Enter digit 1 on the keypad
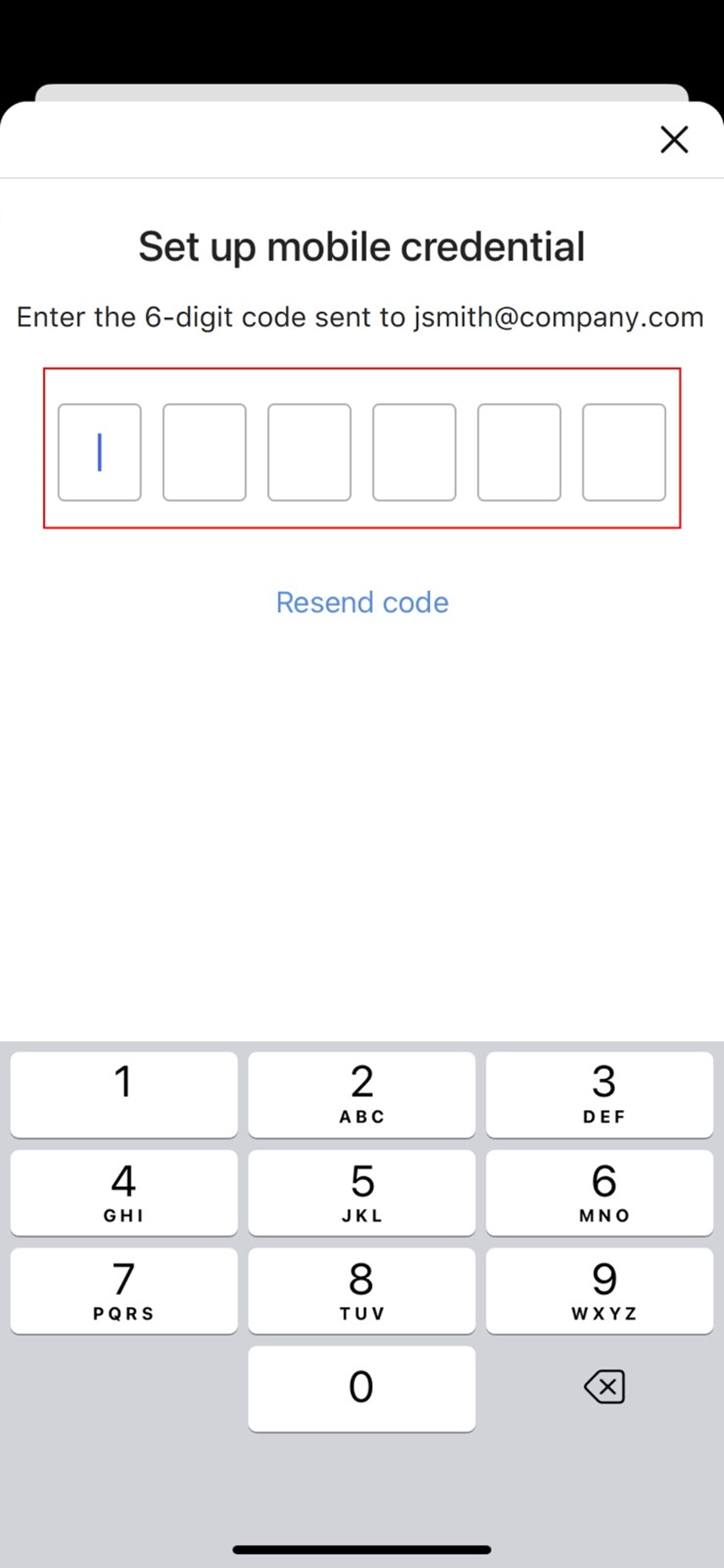Image resolution: width=724 pixels, height=1568 pixels. [x=124, y=1094]
